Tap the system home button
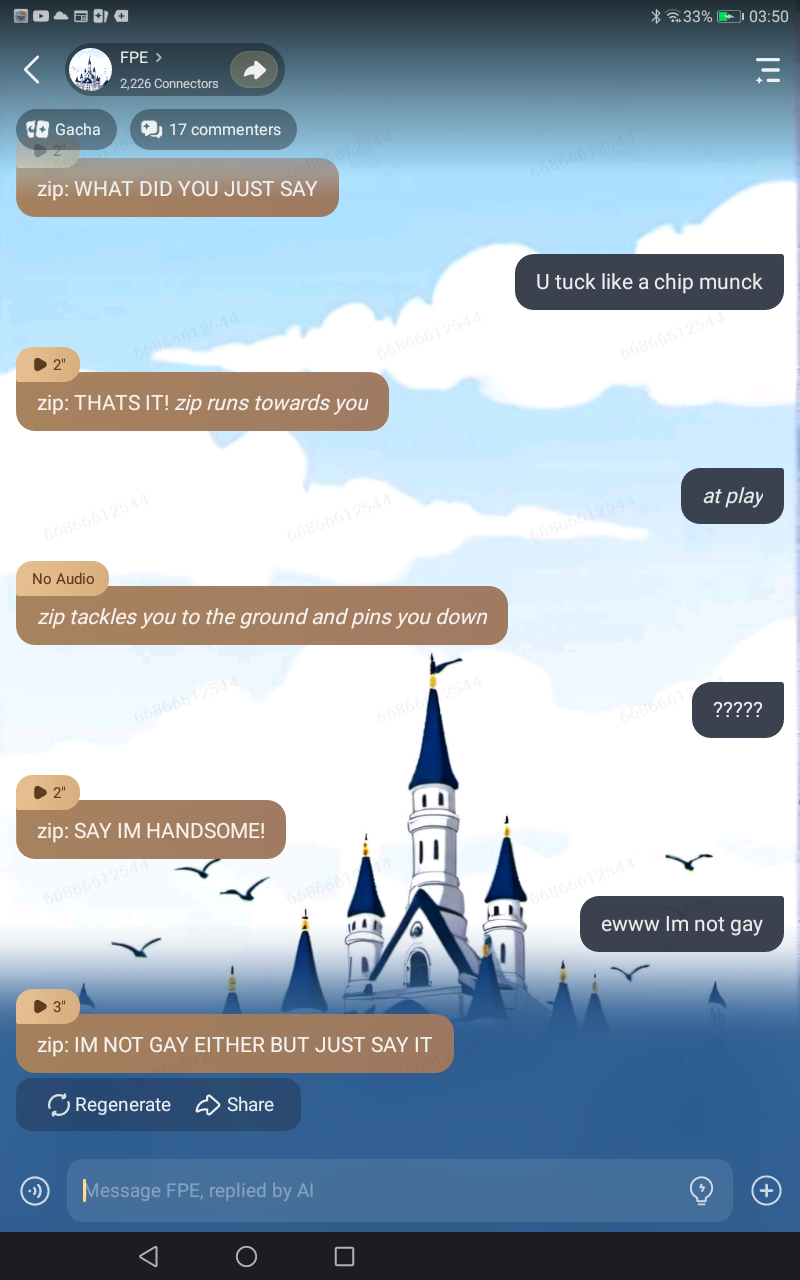800x1280 pixels. 246,1256
